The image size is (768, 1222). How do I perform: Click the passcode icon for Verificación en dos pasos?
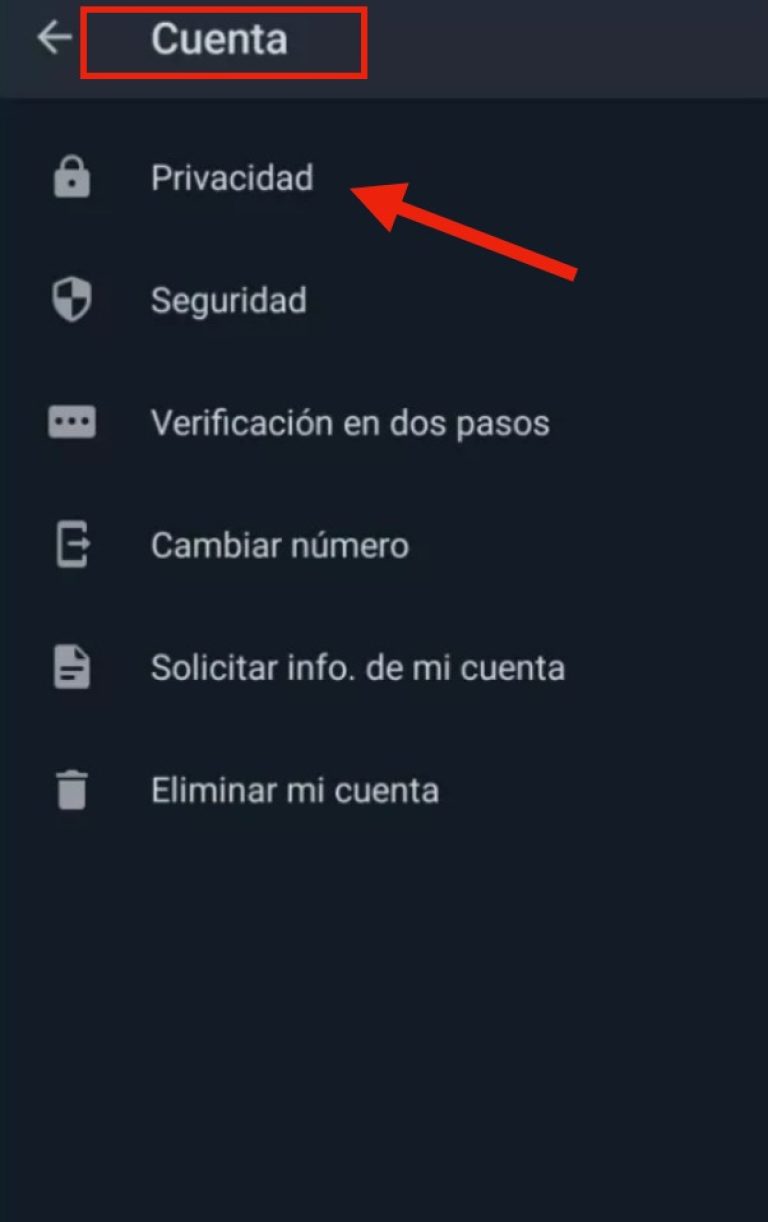(x=71, y=422)
